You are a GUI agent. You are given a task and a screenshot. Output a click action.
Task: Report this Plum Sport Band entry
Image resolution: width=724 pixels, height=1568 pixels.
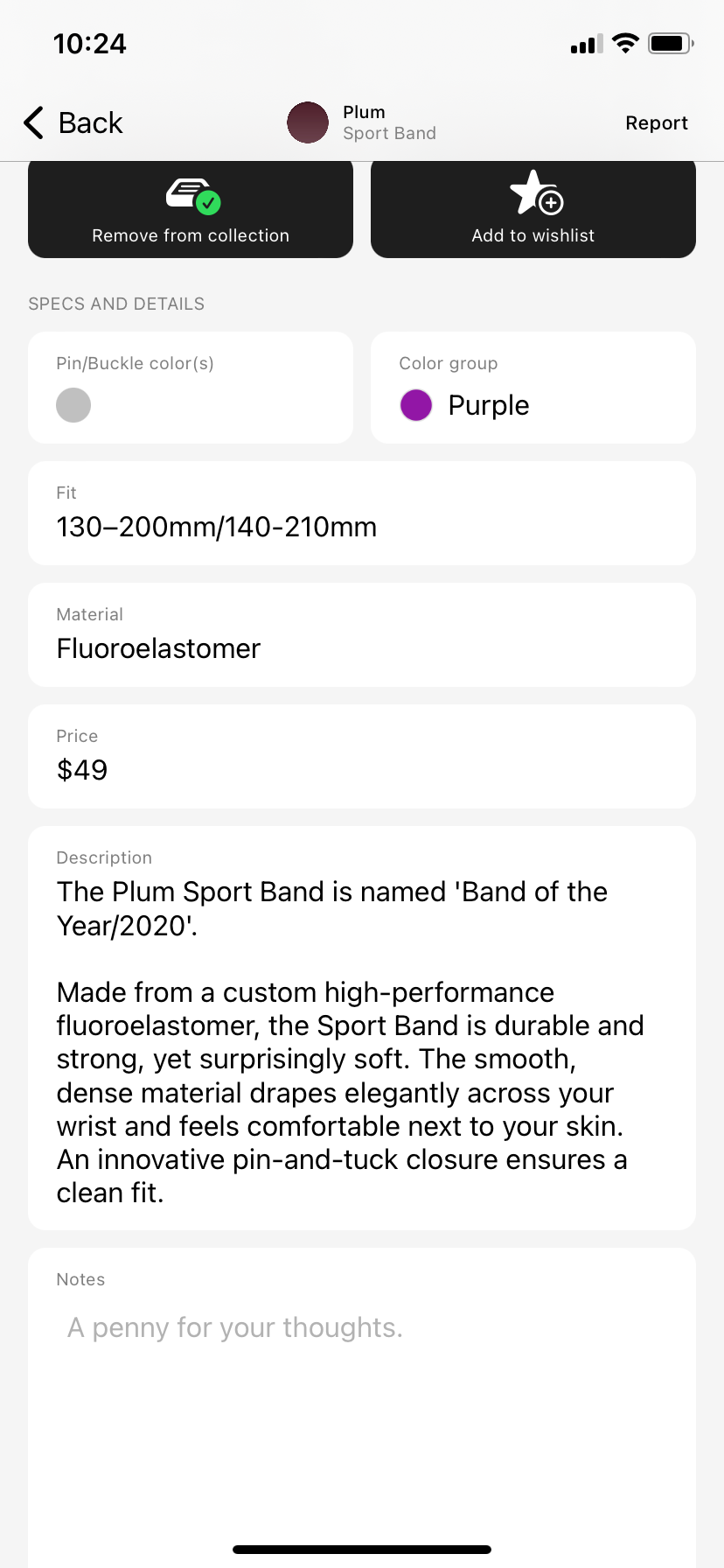pyautogui.click(x=656, y=122)
